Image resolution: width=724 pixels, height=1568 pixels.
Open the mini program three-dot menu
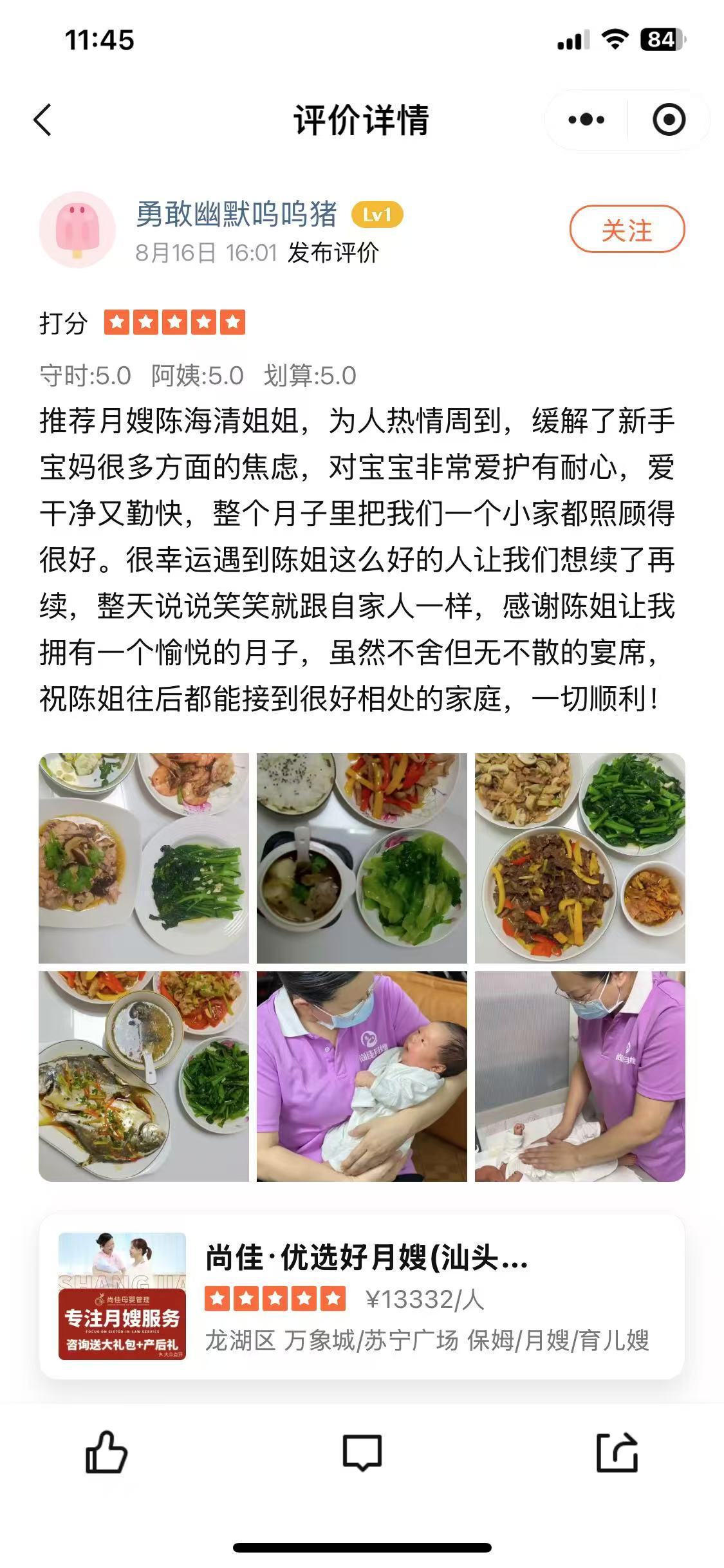586,120
